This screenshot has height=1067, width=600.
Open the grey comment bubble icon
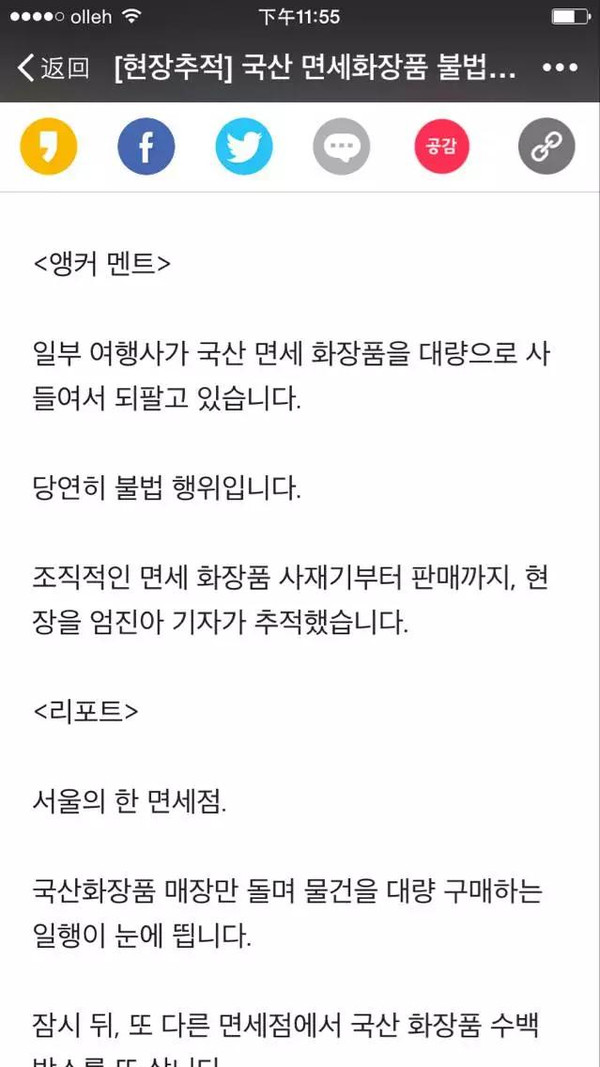pyautogui.click(x=341, y=146)
